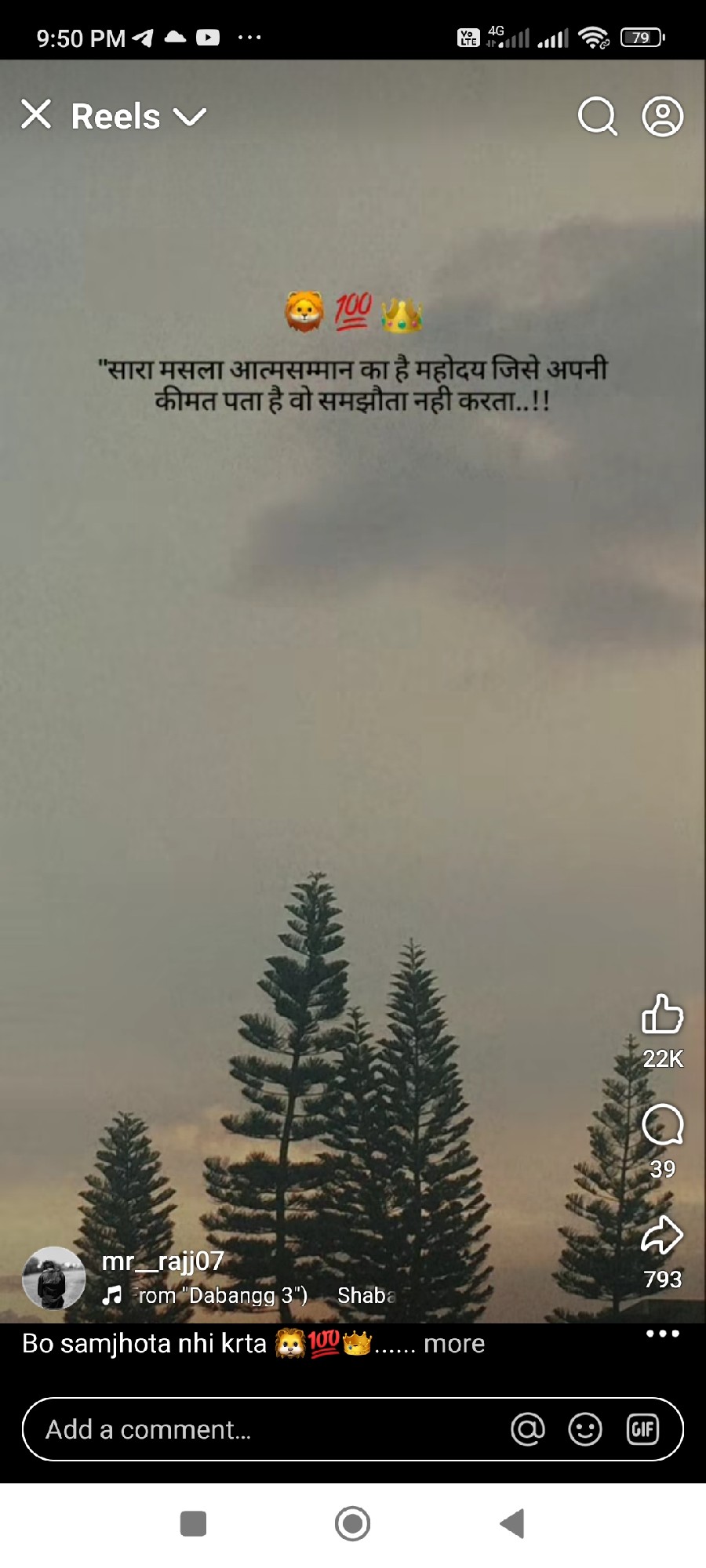
Task: Open the GIF picker in comment bar
Action: pyautogui.click(x=644, y=1428)
